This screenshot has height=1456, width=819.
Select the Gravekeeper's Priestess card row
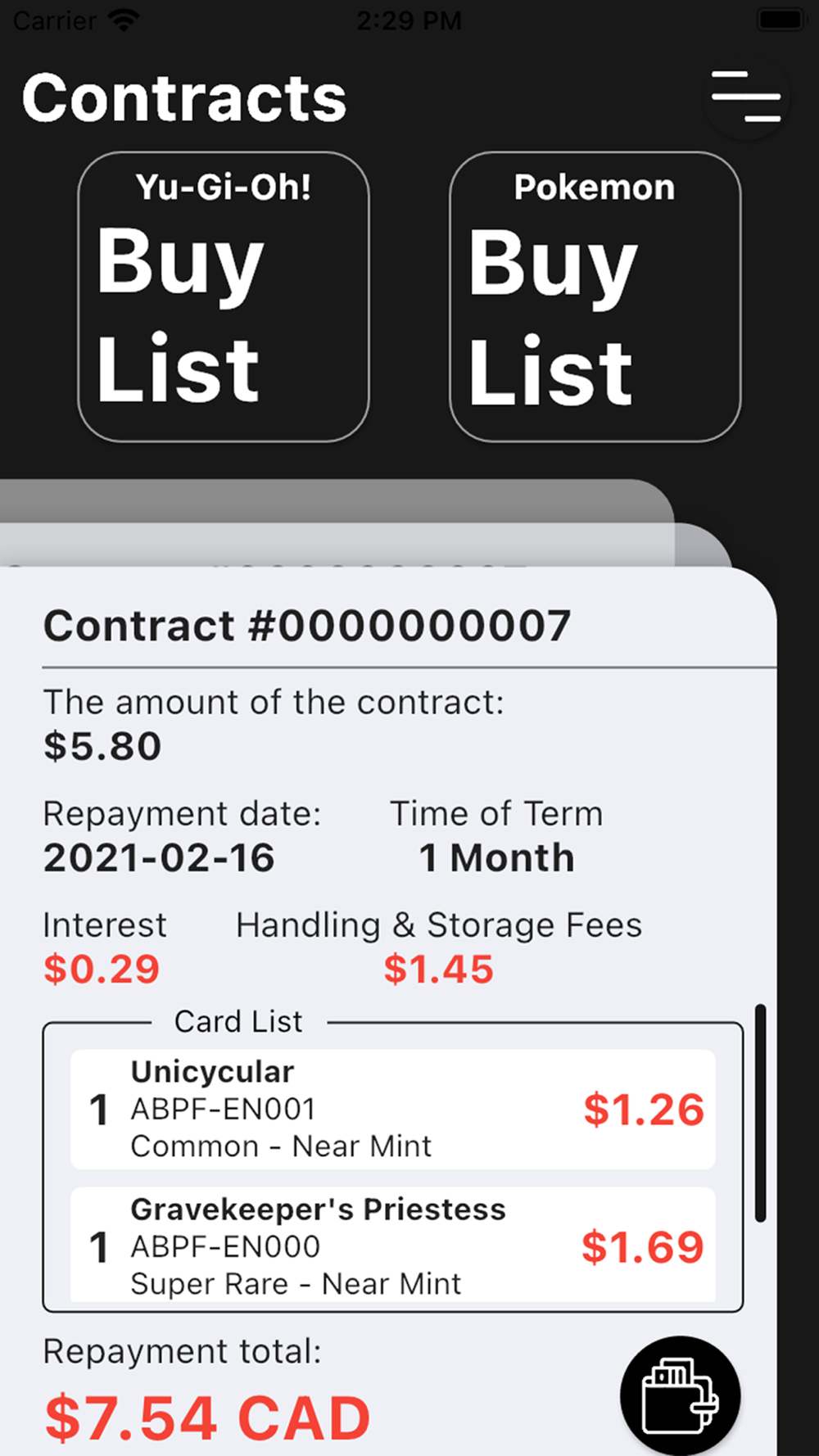coord(393,1245)
